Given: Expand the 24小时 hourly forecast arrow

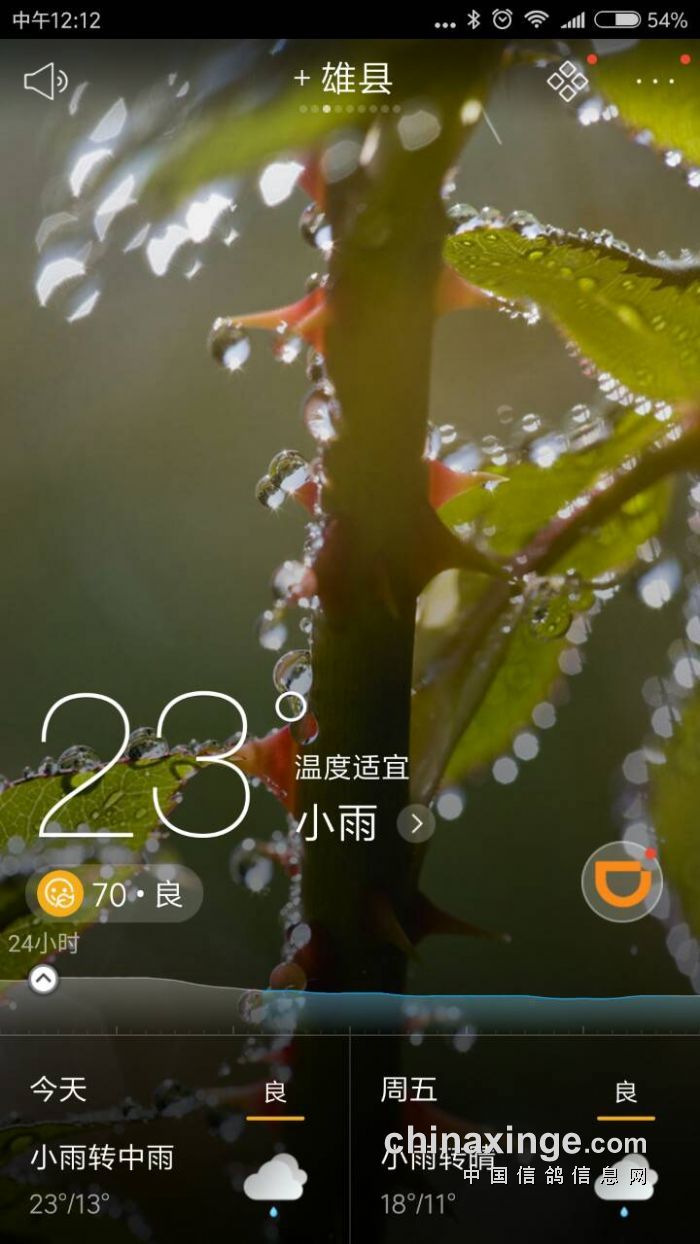Looking at the screenshot, I should [x=43, y=980].
